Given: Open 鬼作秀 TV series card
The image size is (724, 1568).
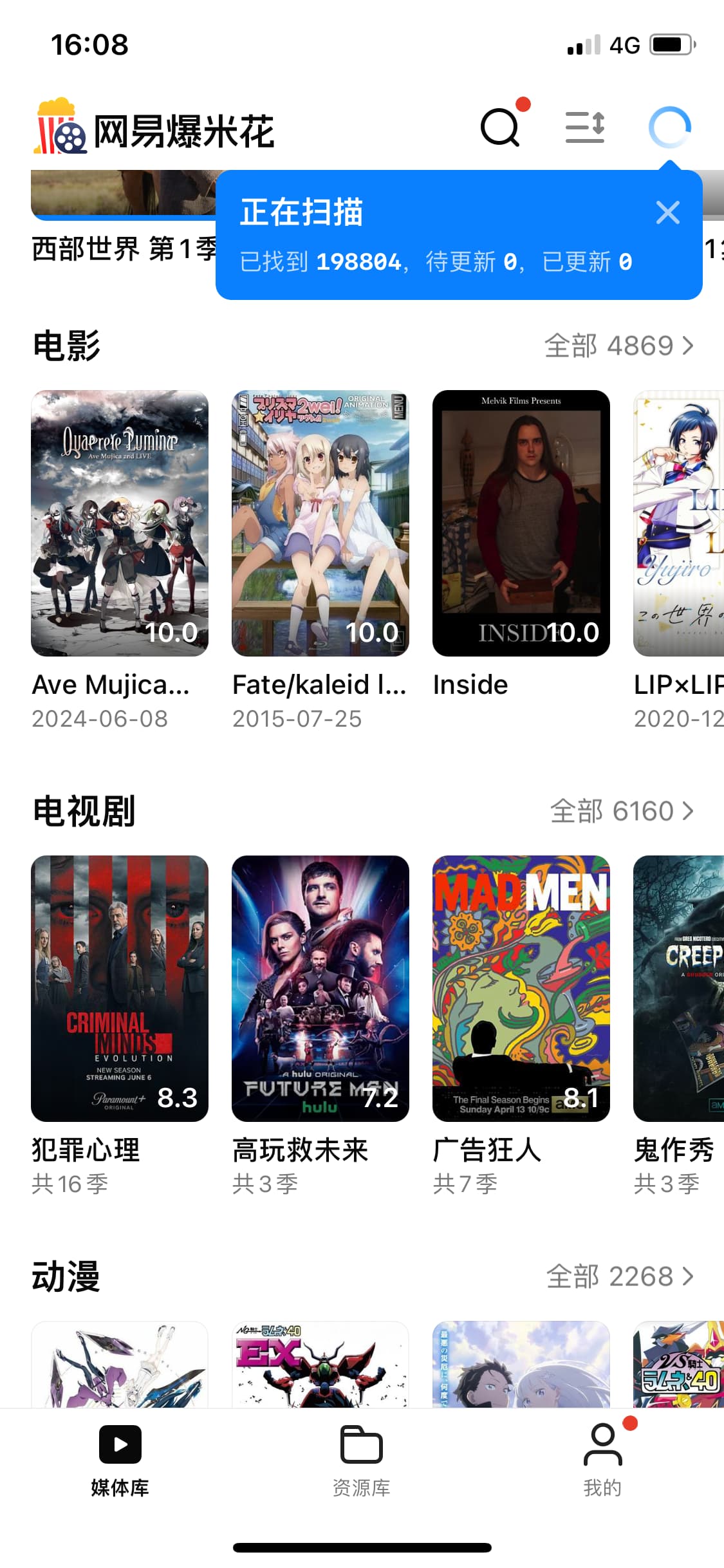Looking at the screenshot, I should [678, 1026].
